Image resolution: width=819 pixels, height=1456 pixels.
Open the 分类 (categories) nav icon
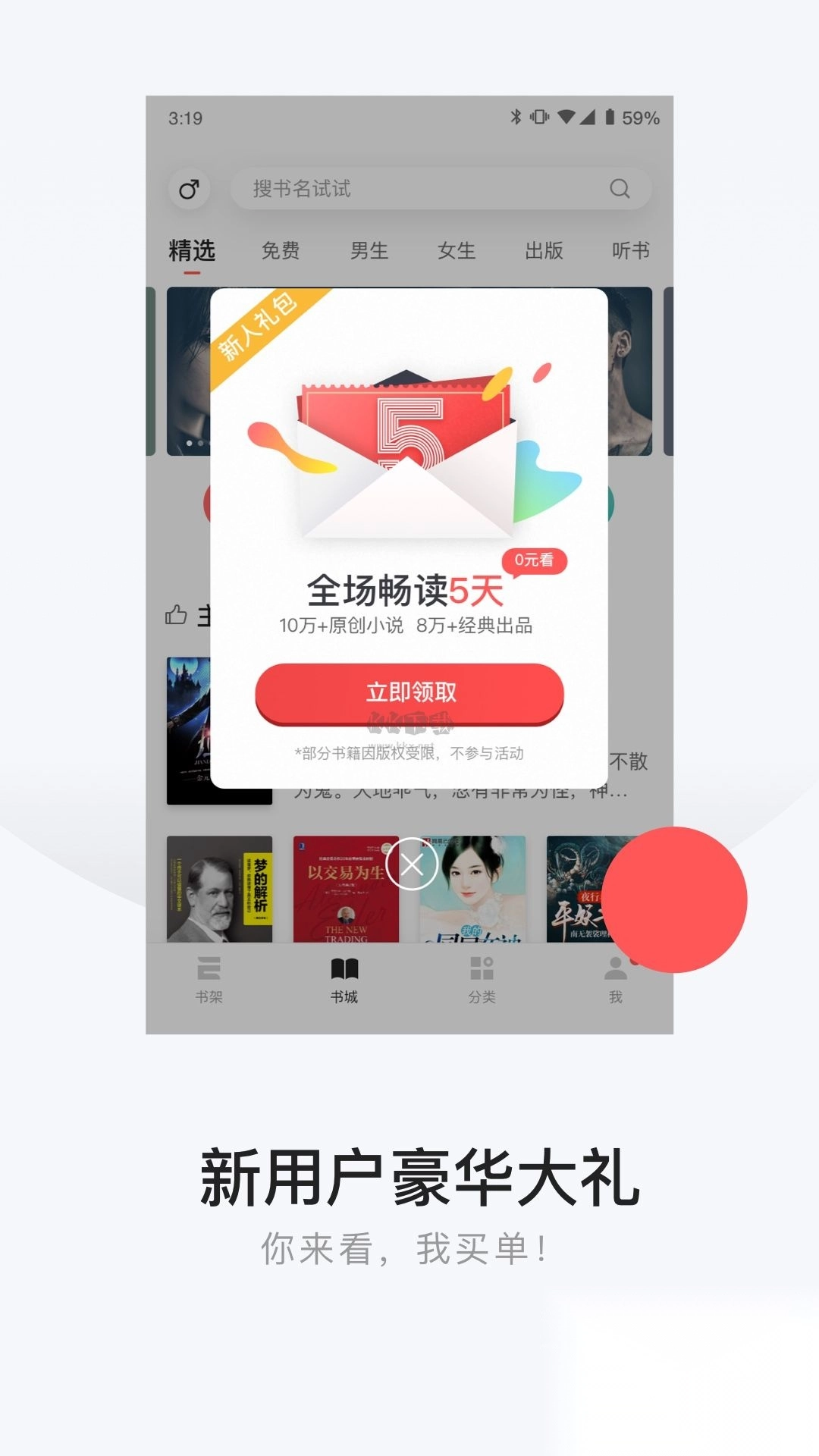[482, 970]
